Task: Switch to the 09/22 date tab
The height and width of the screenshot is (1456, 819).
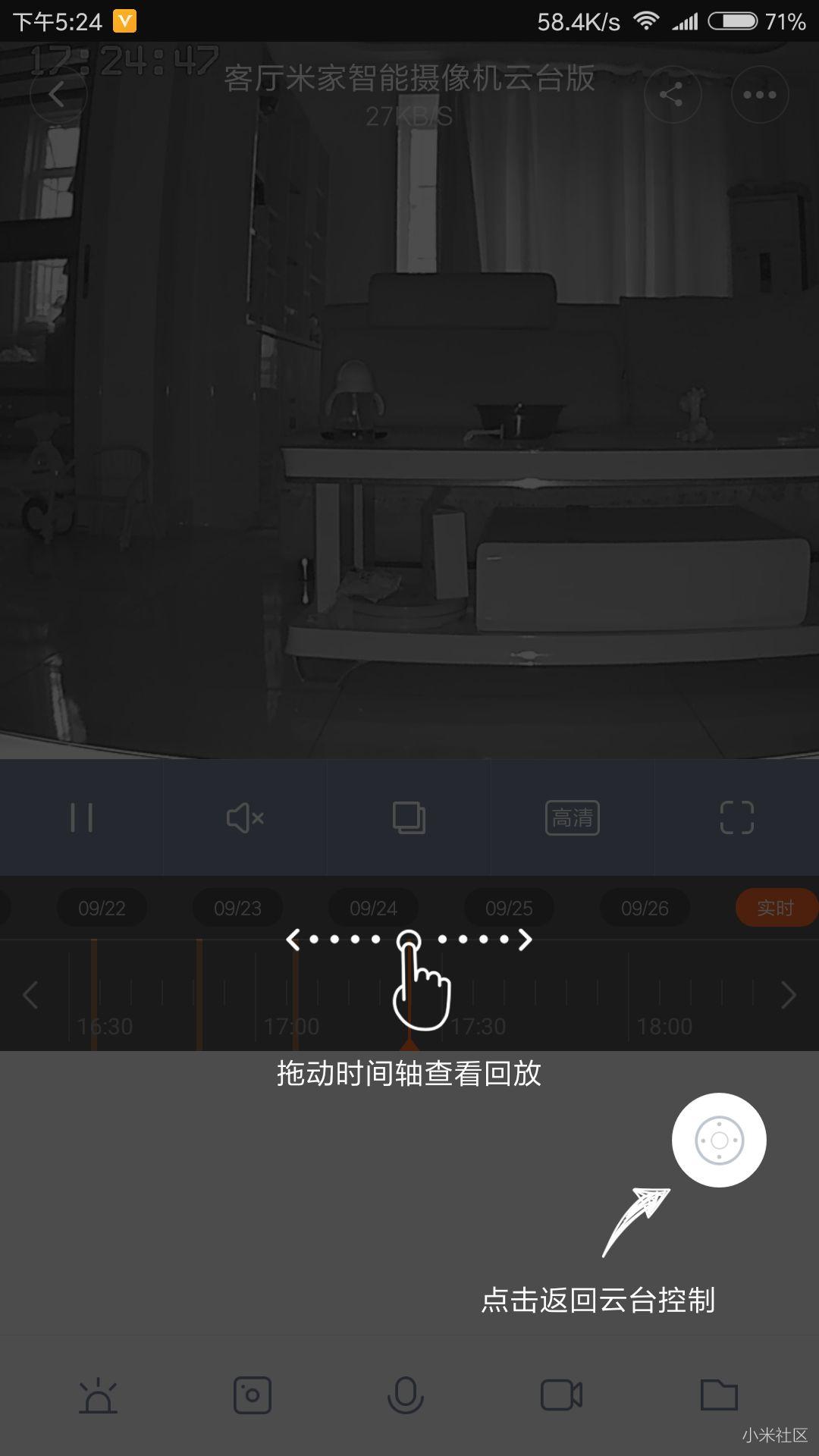Action: [100, 908]
